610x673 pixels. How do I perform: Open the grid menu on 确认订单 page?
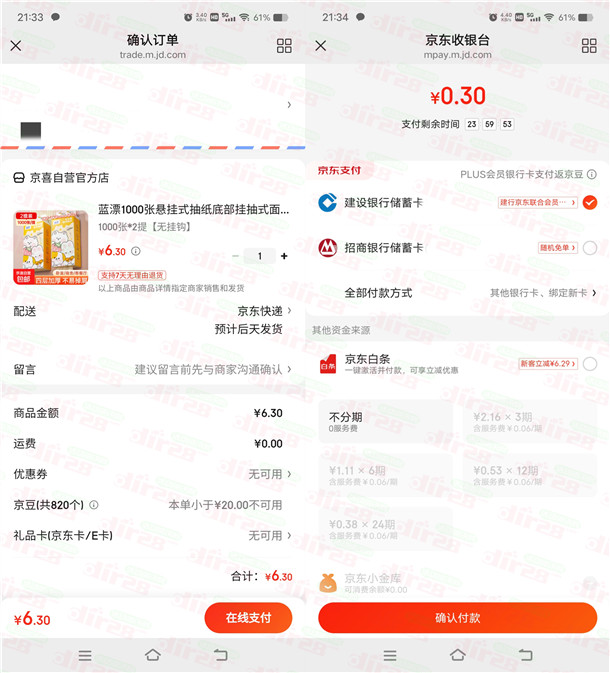point(284,46)
